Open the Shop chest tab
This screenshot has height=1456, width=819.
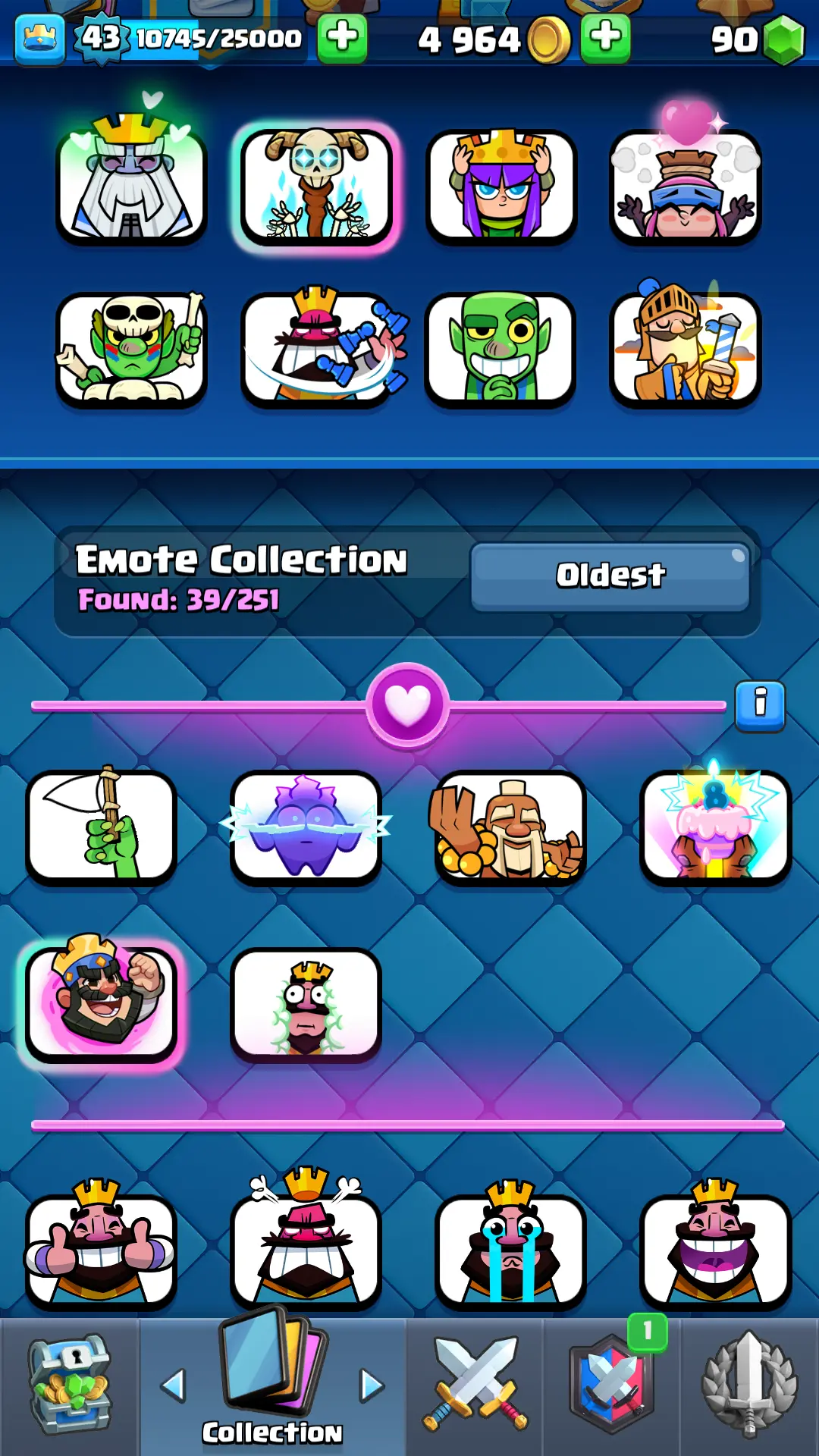pyautogui.click(x=70, y=1385)
